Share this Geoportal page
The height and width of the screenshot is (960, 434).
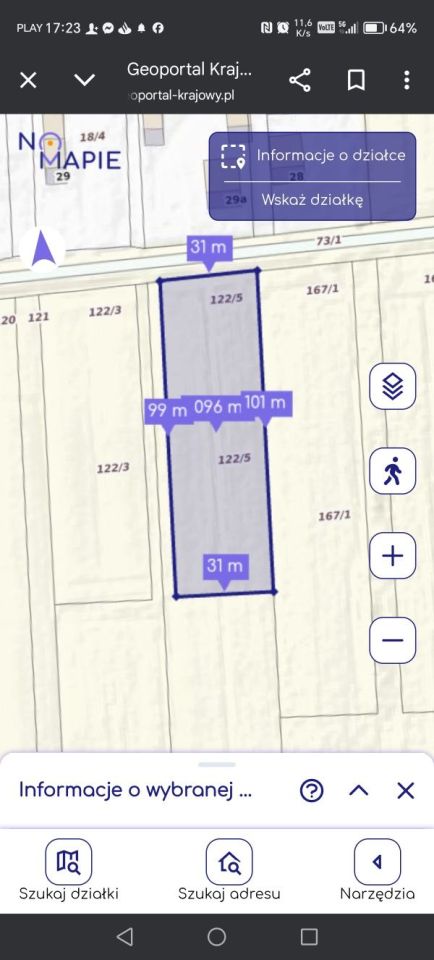click(x=299, y=80)
